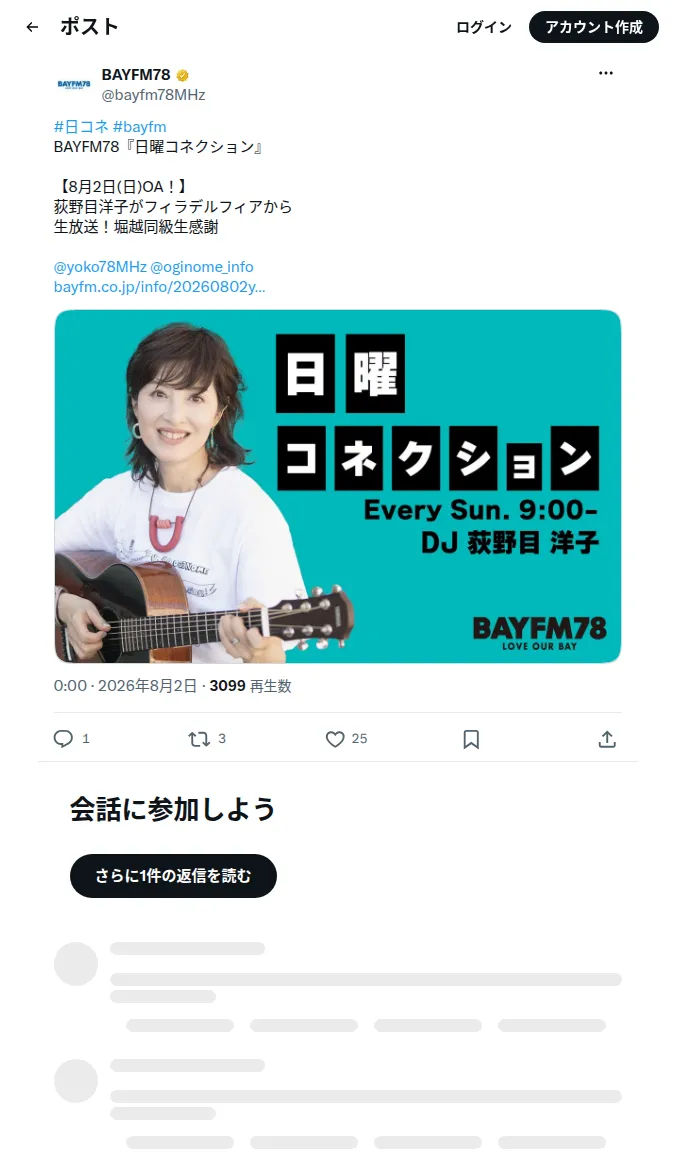Open the @bayfm78MHz account handle
This screenshot has height=1164, width=675.
point(153,95)
